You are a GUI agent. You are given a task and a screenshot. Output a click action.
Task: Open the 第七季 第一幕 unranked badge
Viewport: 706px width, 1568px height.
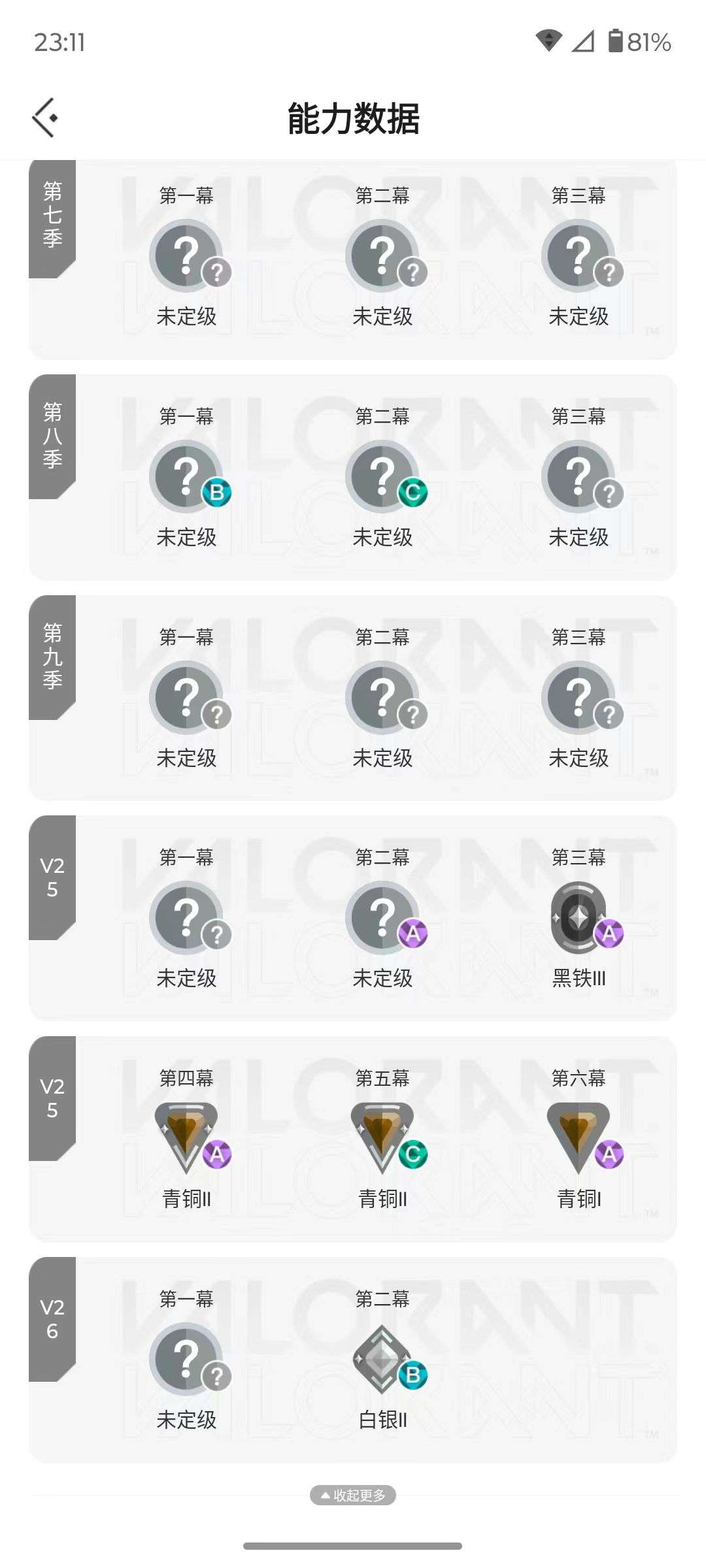[x=187, y=253]
